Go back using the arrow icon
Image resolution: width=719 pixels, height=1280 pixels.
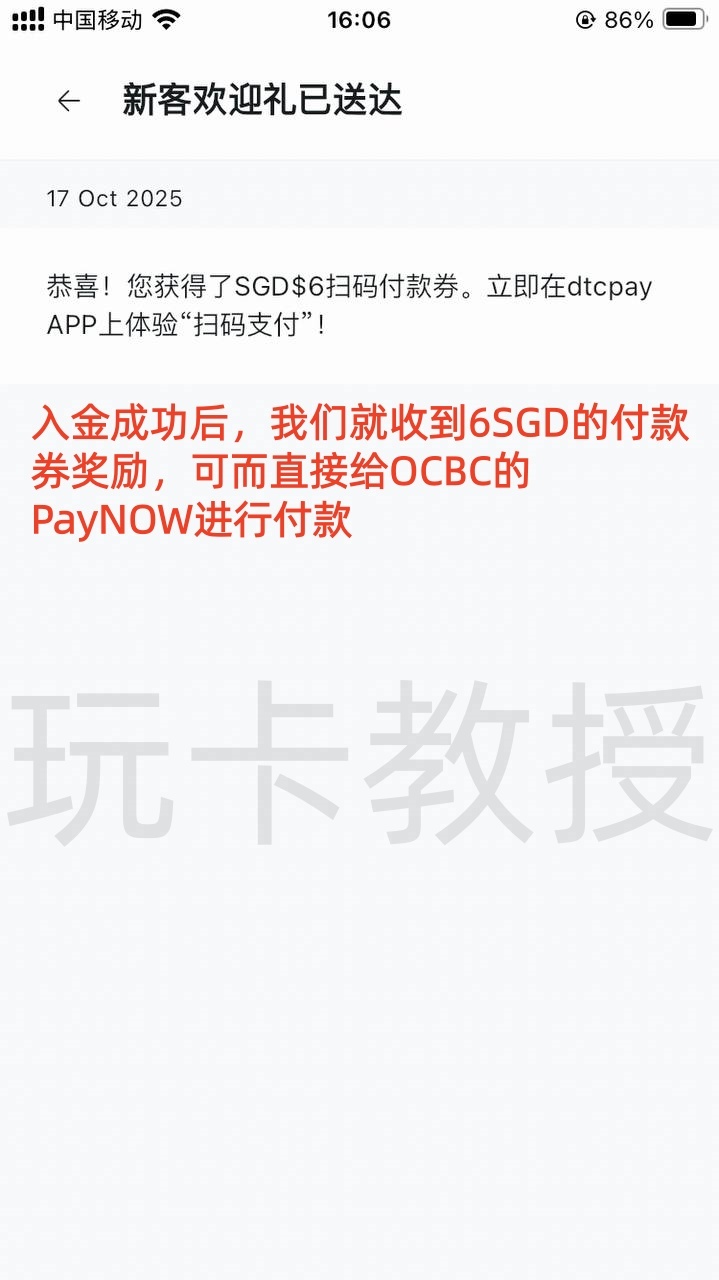point(68,101)
